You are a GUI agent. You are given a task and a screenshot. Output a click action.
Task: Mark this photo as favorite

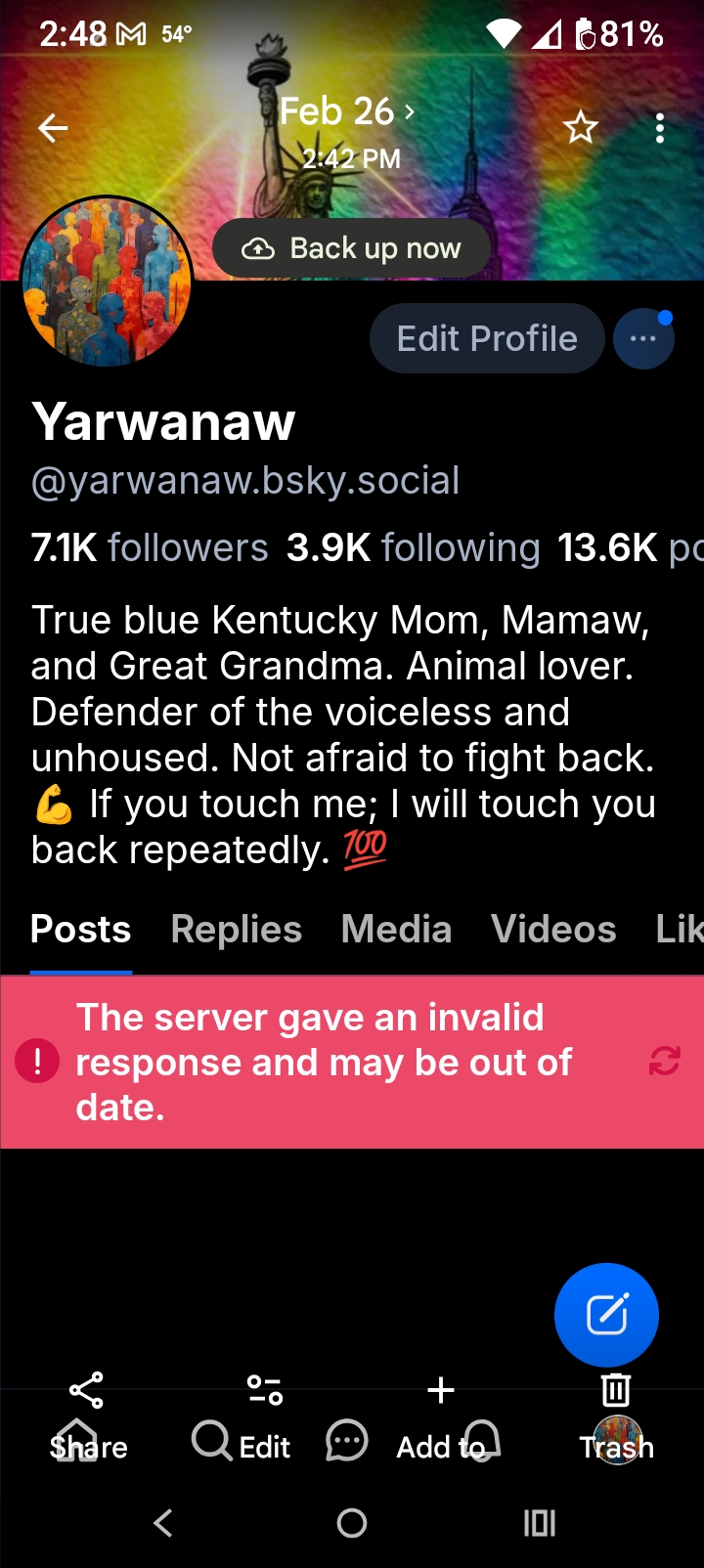[x=581, y=128]
